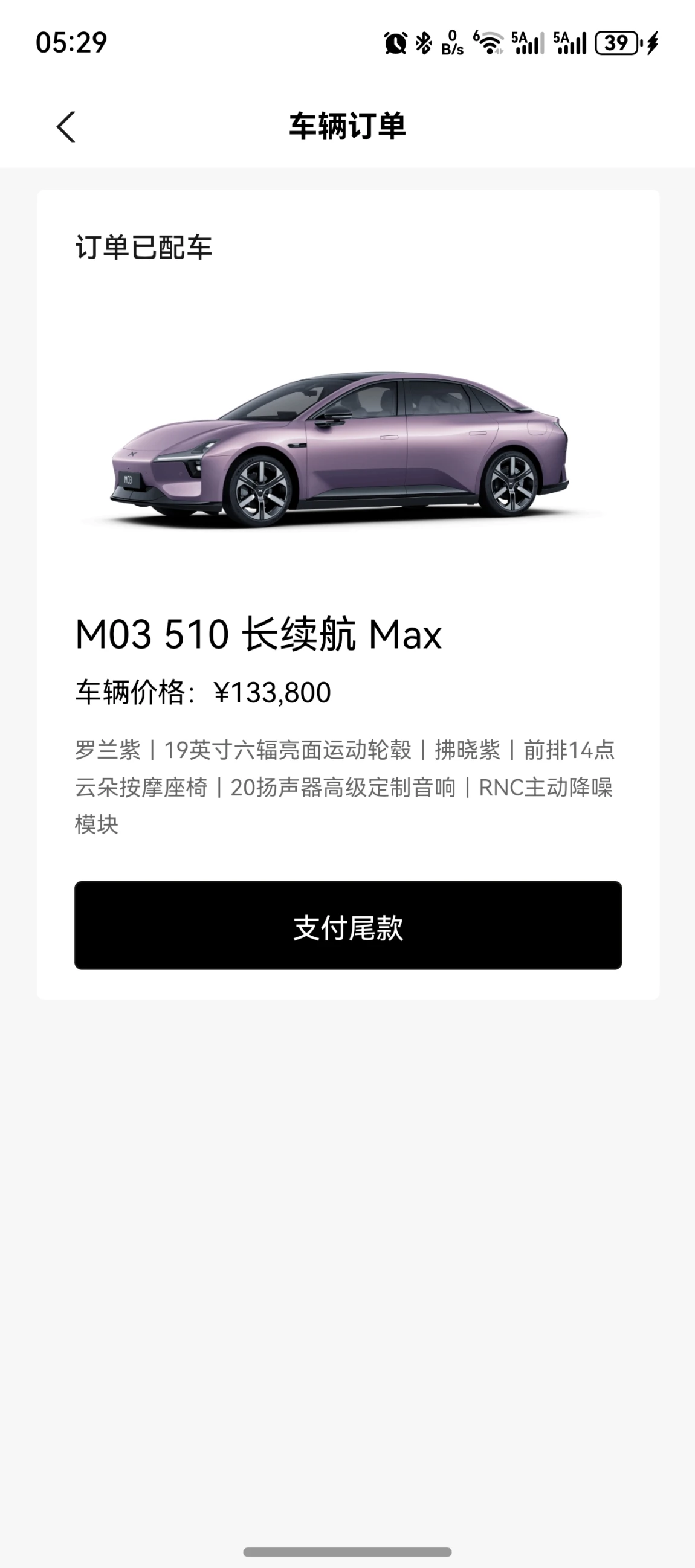Go back from the vehicle order page
This screenshot has width=695, height=1568.
pyautogui.click(x=66, y=127)
